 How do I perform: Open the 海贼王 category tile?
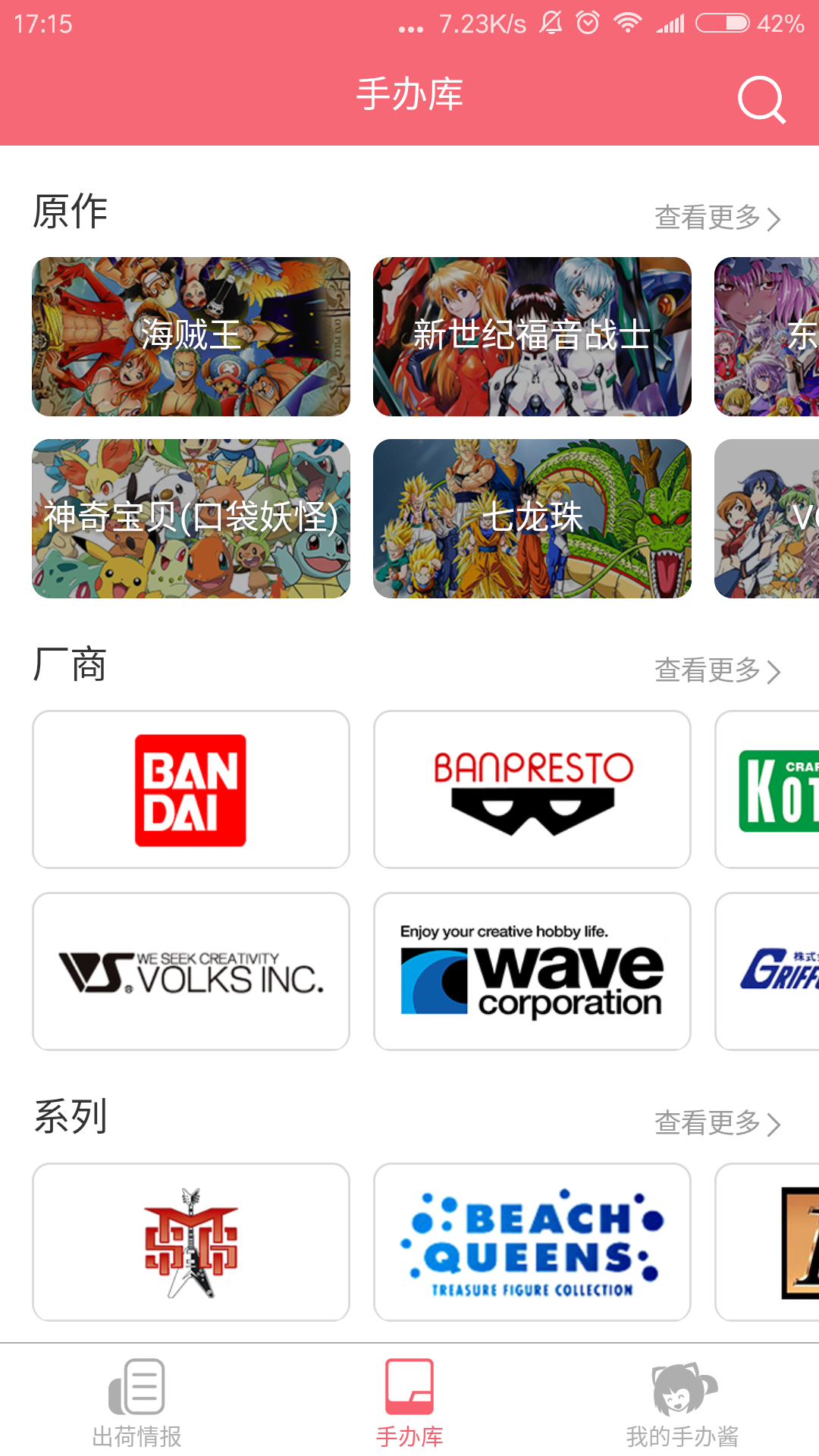[x=191, y=337]
